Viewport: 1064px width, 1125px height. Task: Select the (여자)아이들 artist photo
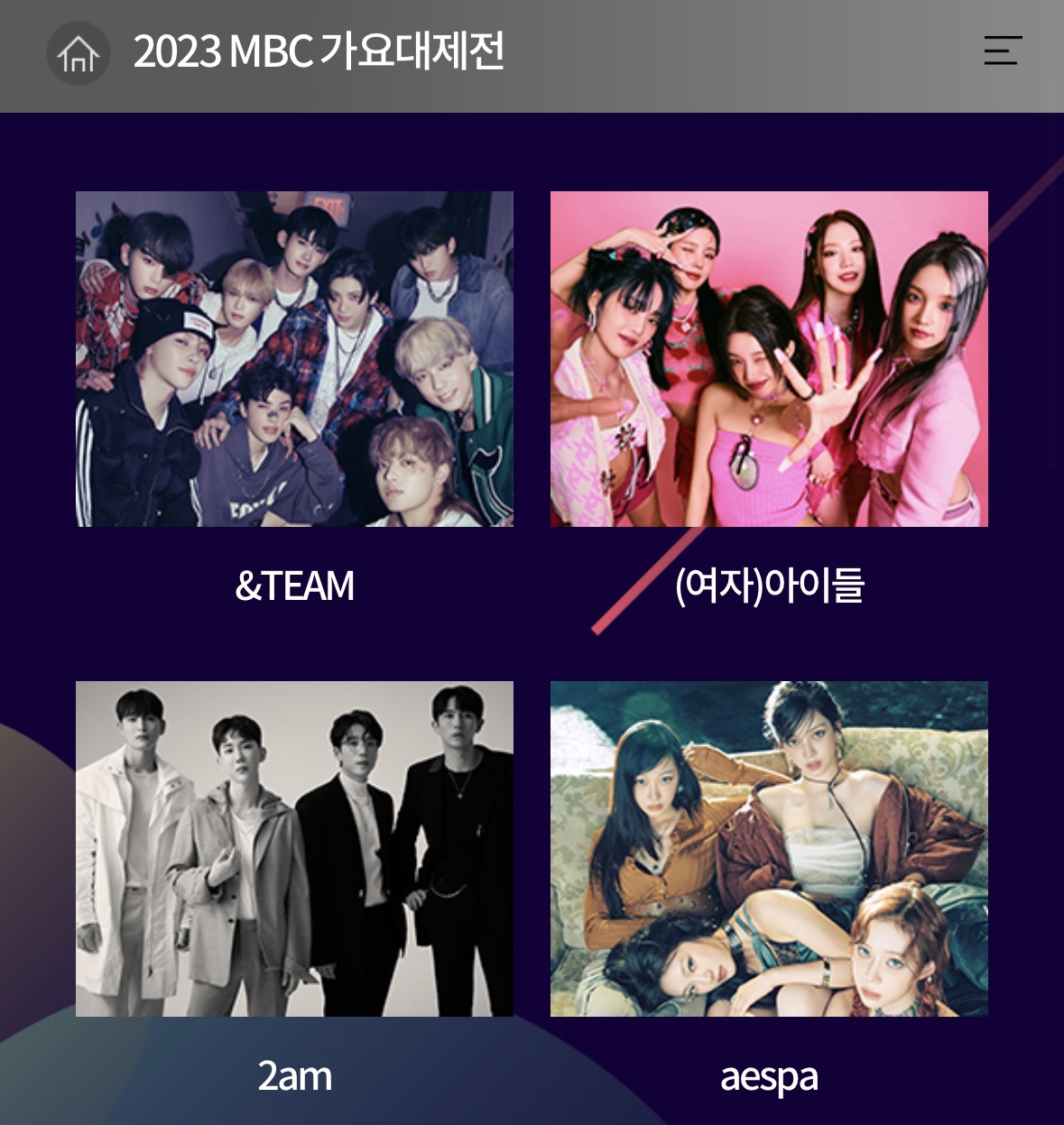[x=769, y=358]
